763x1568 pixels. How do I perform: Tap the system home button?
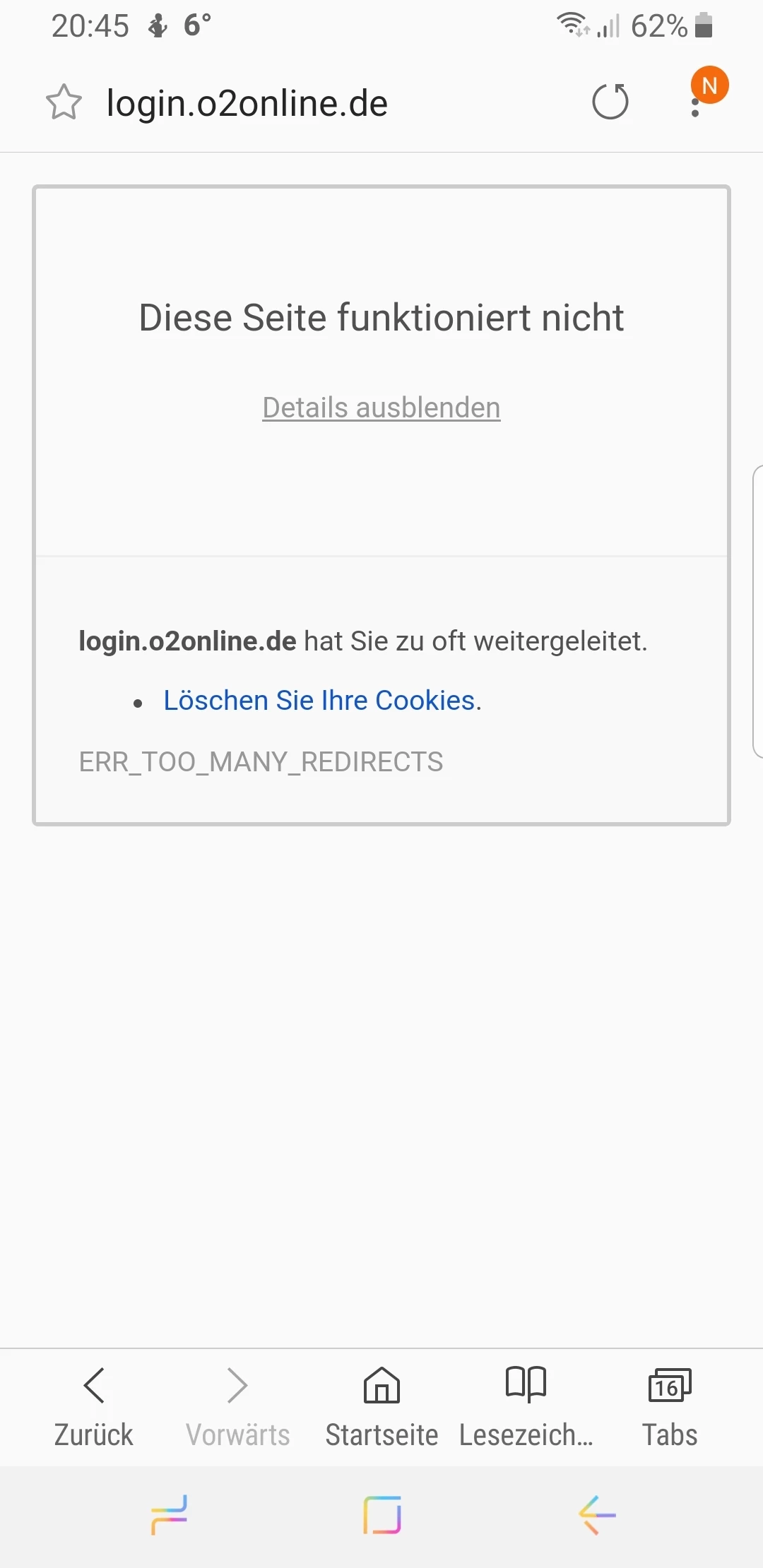pyautogui.click(x=382, y=1514)
